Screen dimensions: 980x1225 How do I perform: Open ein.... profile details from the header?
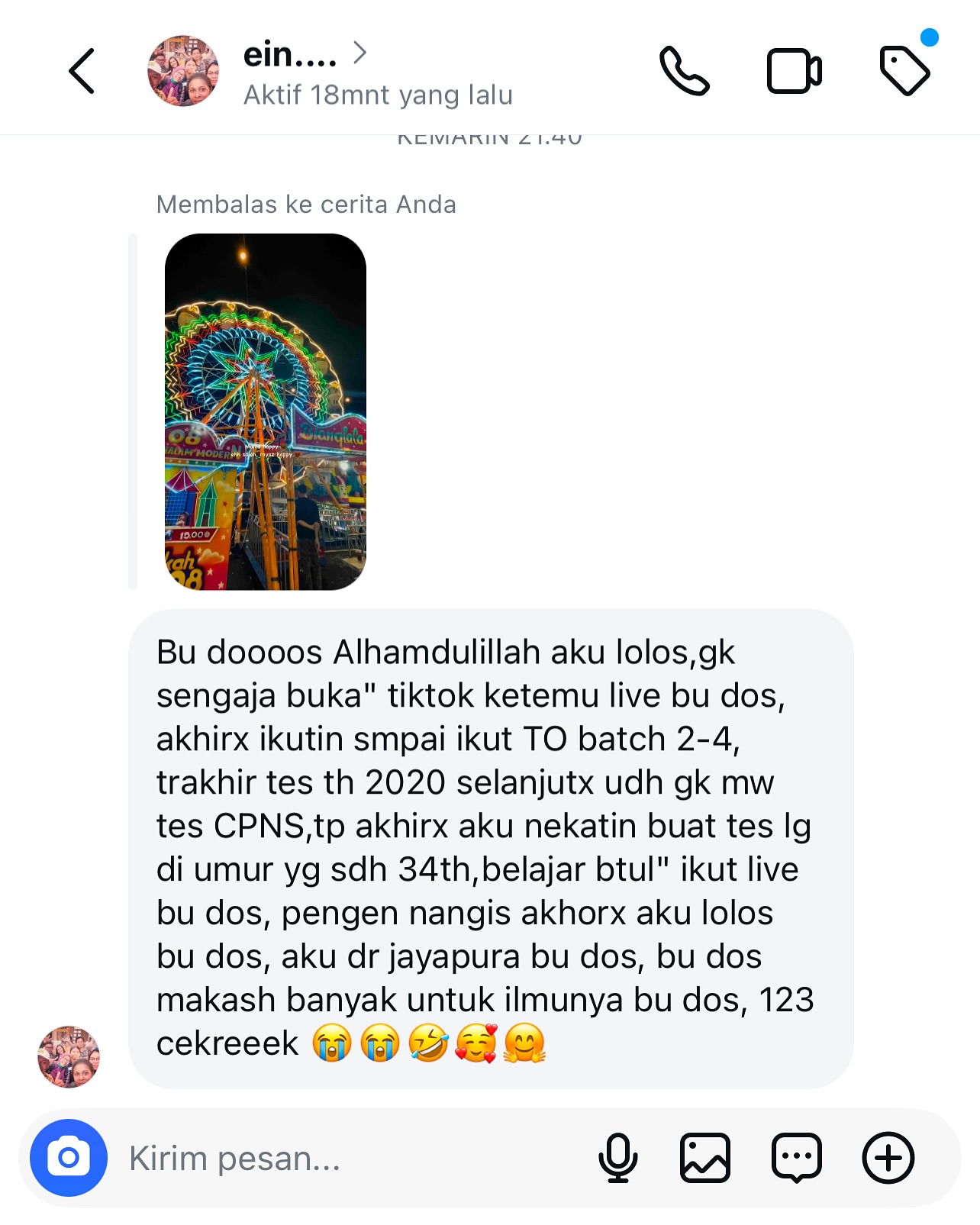290,55
